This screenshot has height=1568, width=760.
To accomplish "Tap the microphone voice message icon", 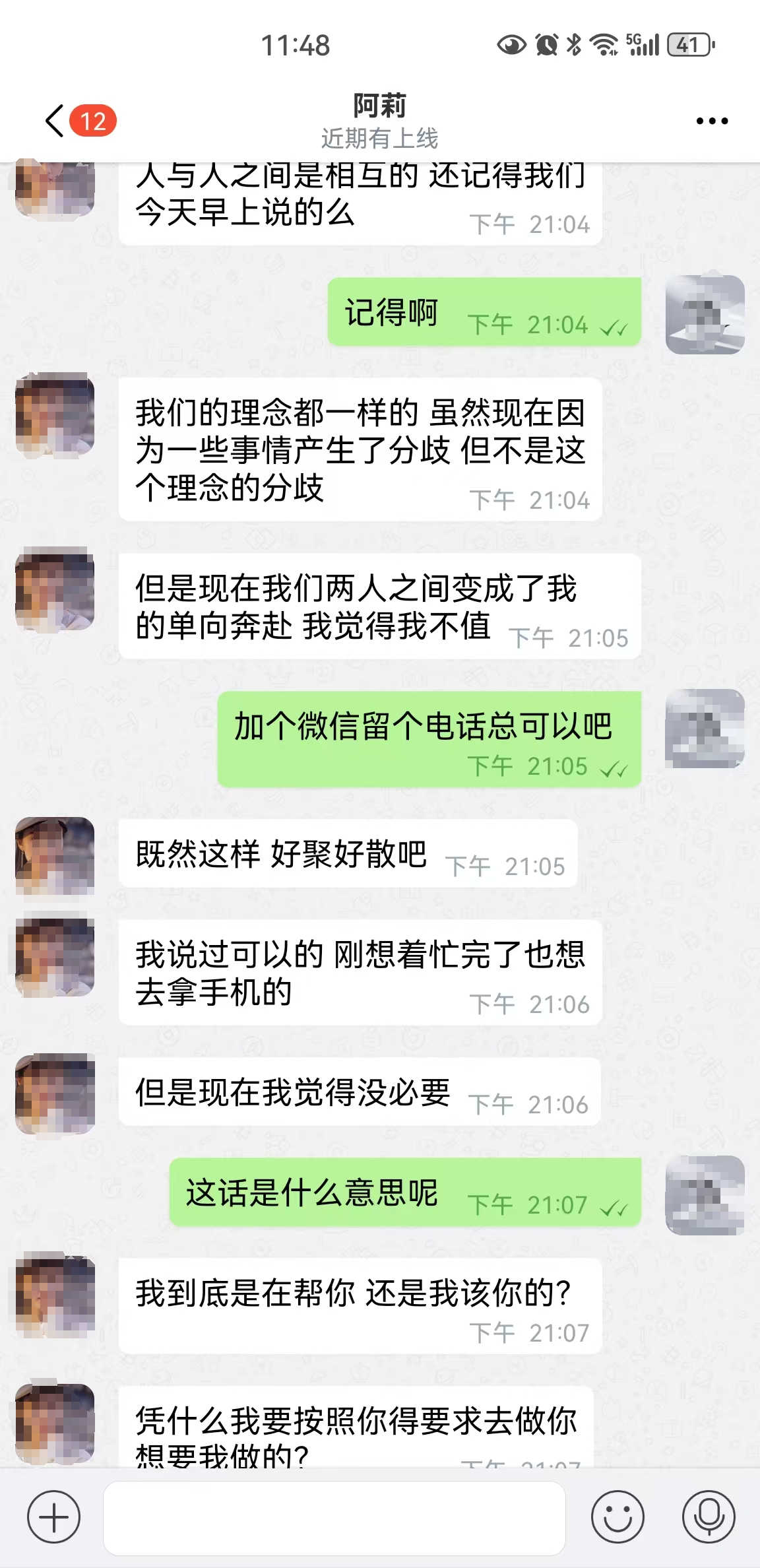I will pos(709,1517).
